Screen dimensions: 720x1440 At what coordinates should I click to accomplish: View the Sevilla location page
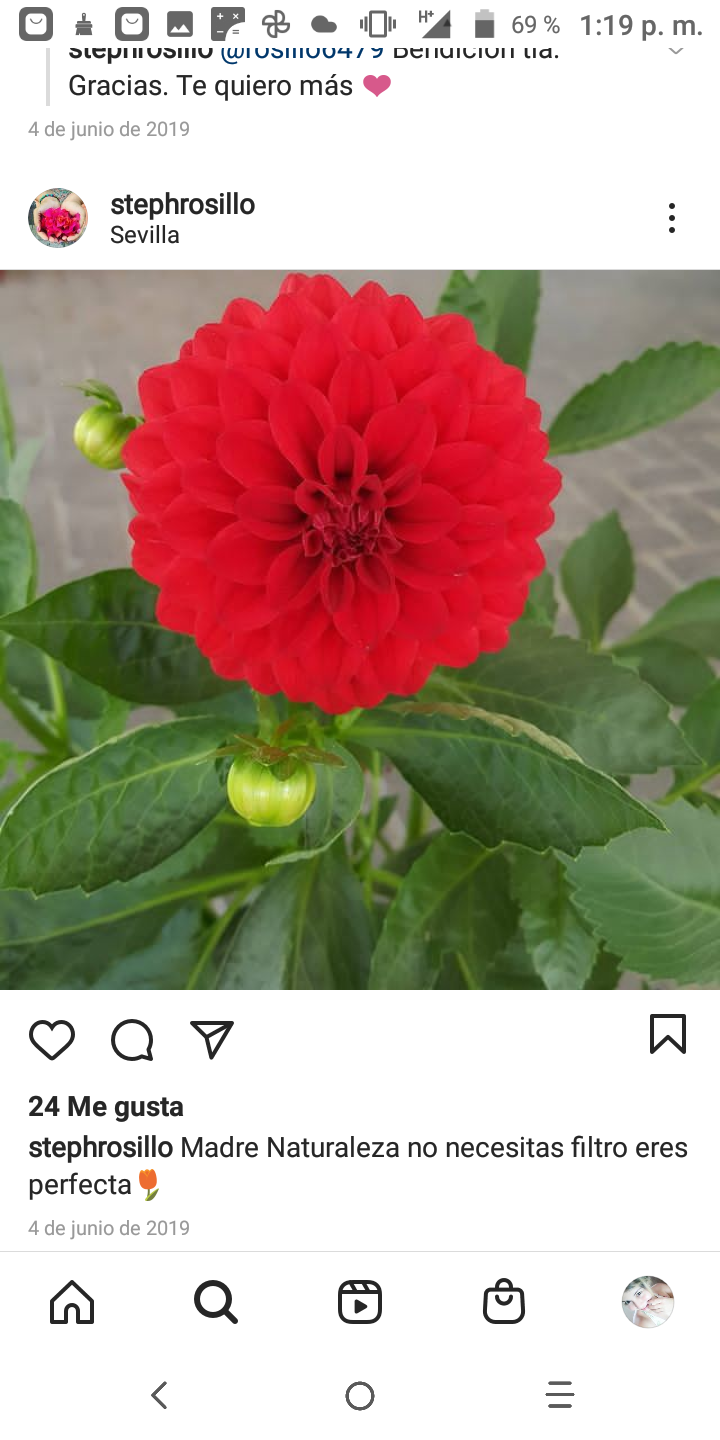coord(145,235)
